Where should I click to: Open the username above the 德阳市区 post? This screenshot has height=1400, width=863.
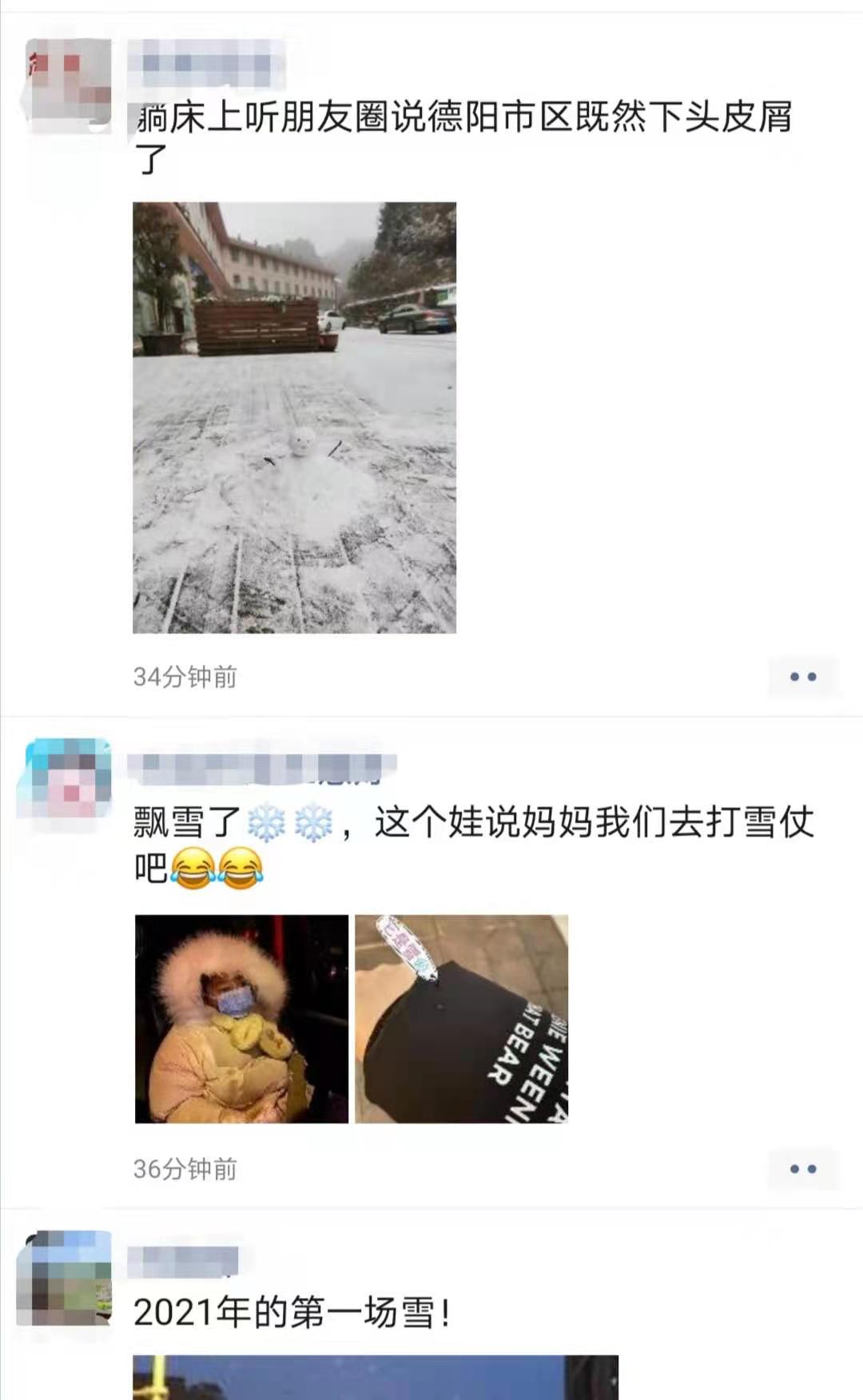click(206, 62)
